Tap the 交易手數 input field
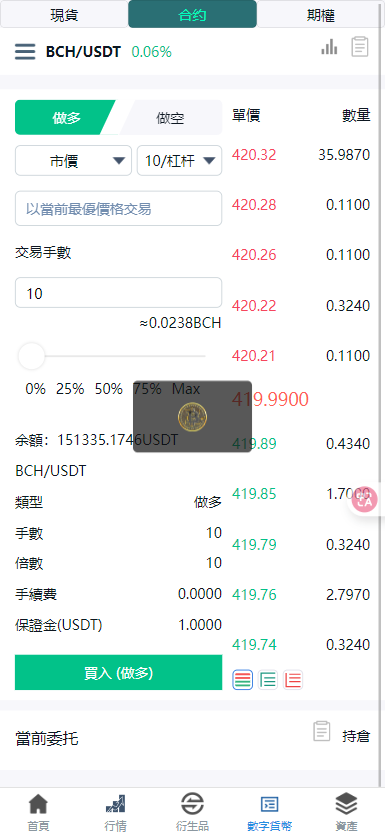This screenshot has height=833, width=385. point(118,293)
